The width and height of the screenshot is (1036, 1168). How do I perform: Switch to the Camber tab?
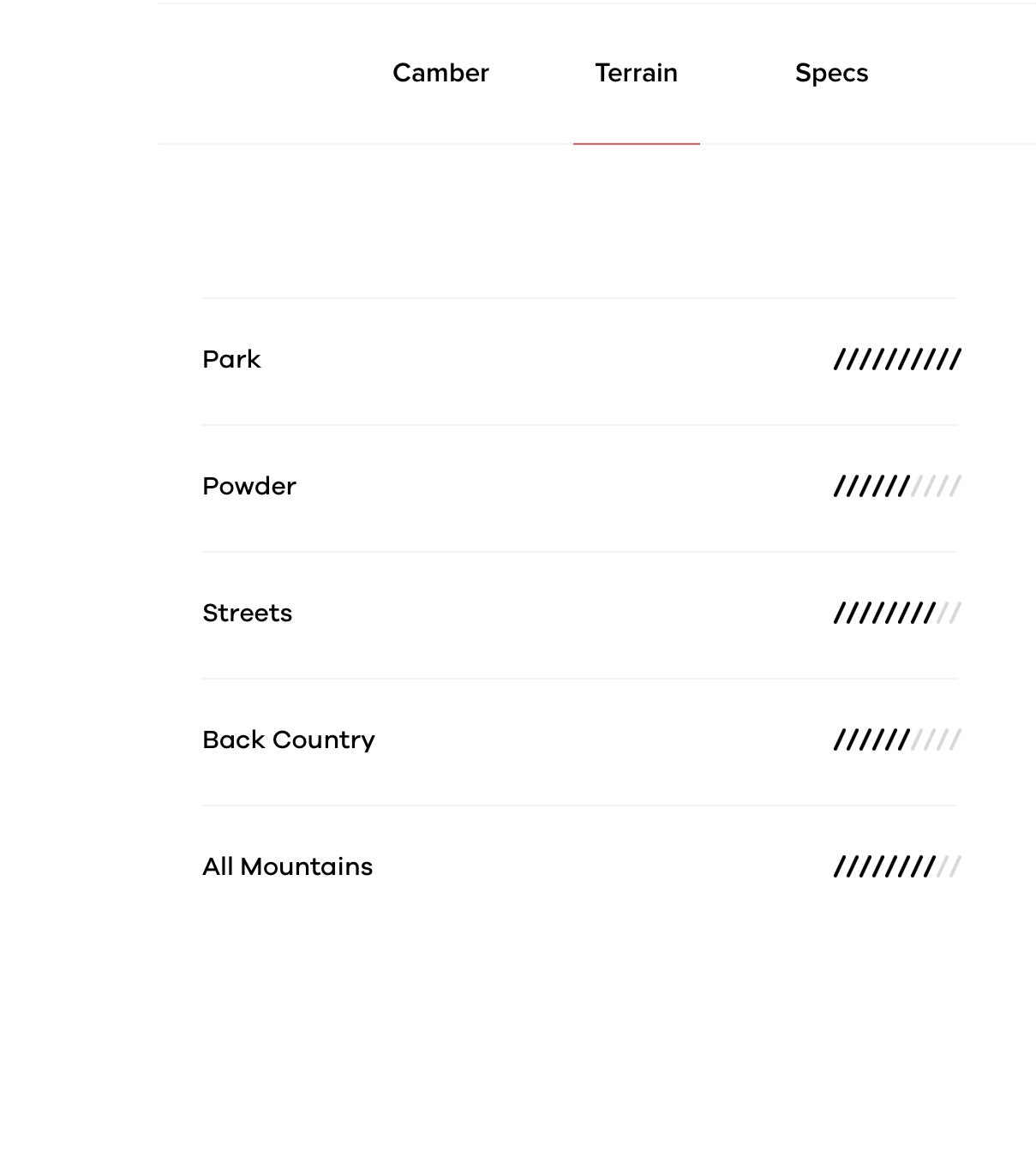tap(440, 74)
